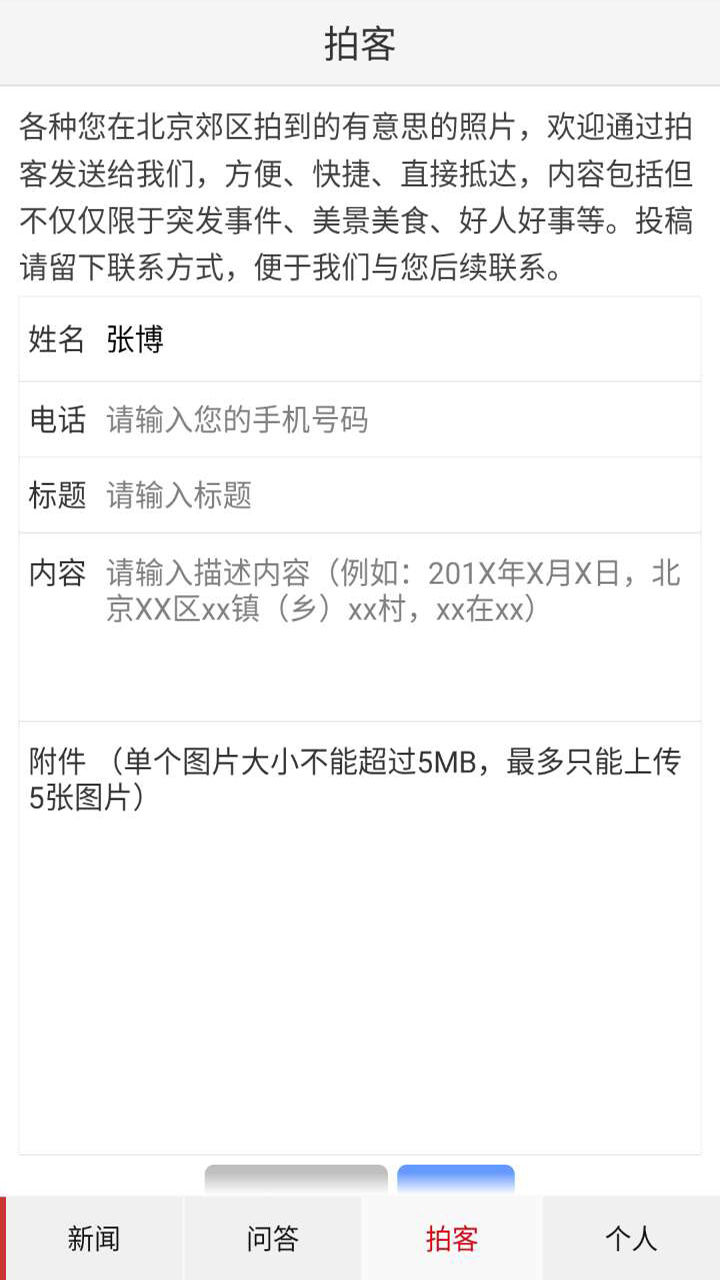Open the 问答 tab
720x1280 pixels.
click(x=272, y=1238)
